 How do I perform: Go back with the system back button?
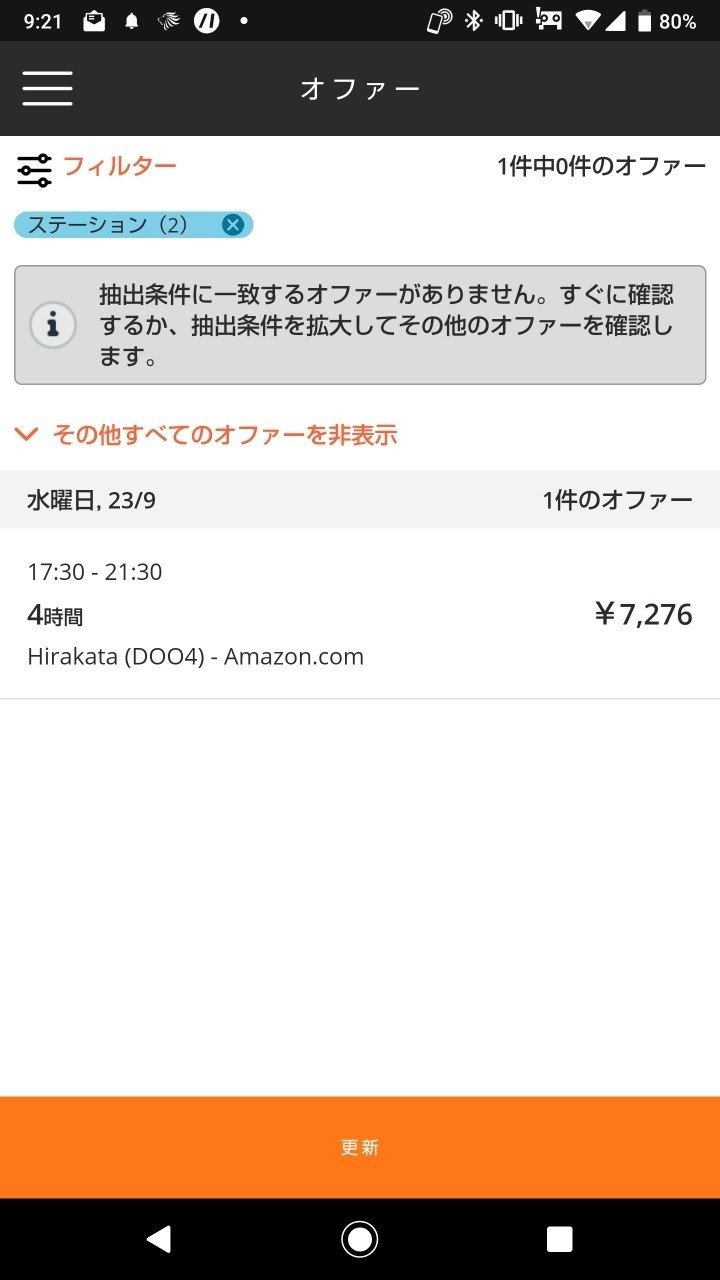pyautogui.click(x=159, y=1239)
